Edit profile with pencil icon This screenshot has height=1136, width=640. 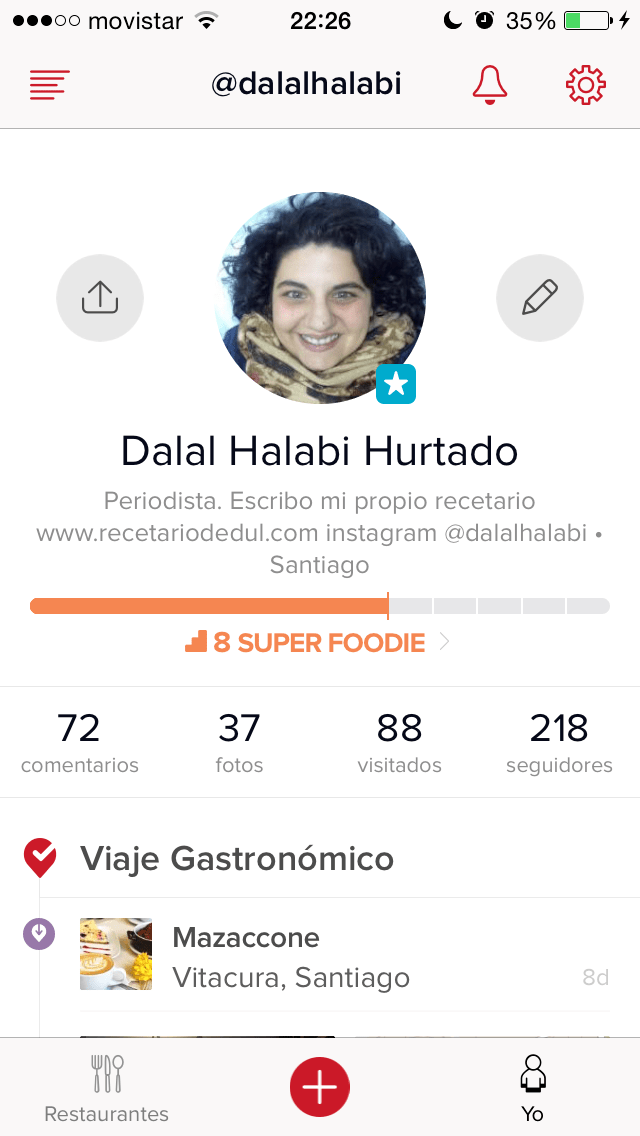coord(540,298)
